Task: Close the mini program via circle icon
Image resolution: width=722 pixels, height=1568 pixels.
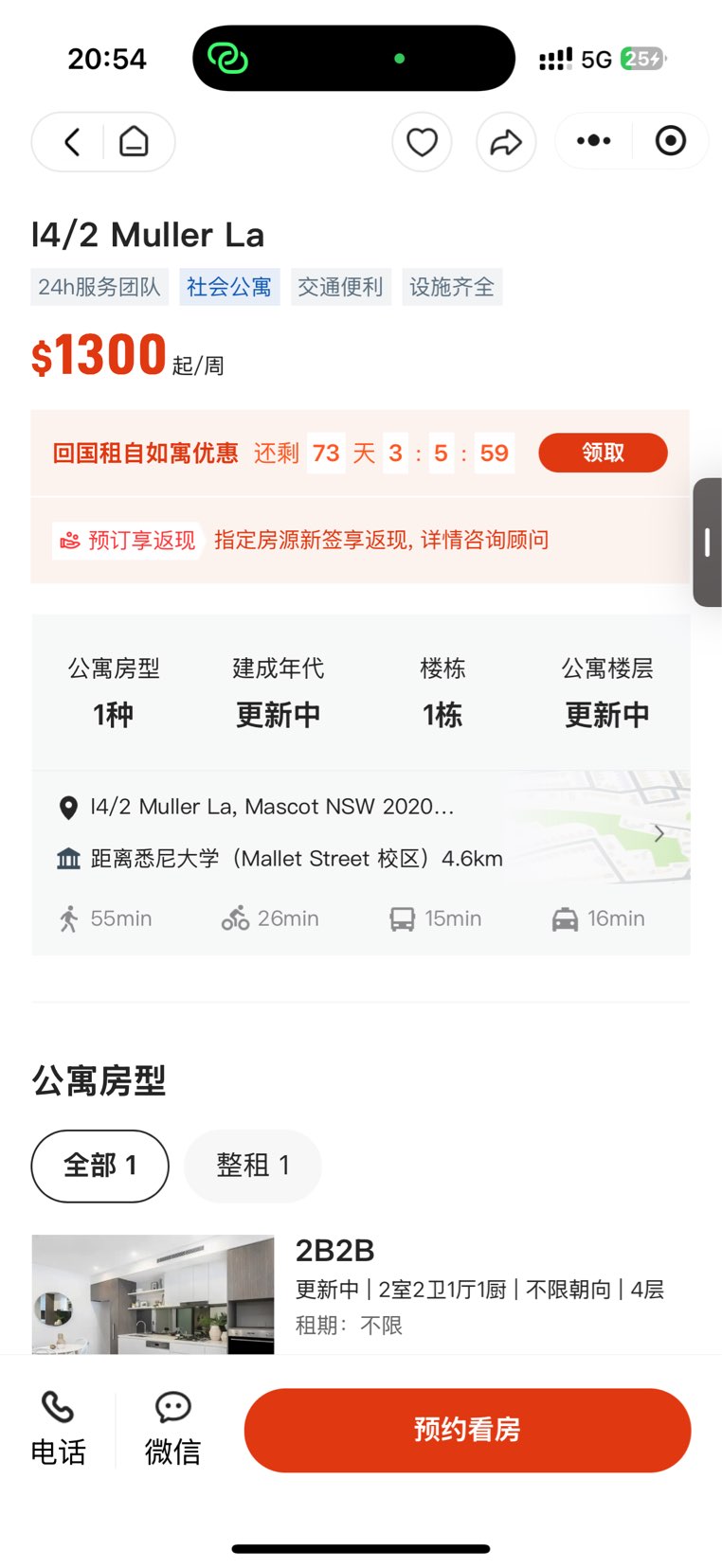Action: (671, 141)
